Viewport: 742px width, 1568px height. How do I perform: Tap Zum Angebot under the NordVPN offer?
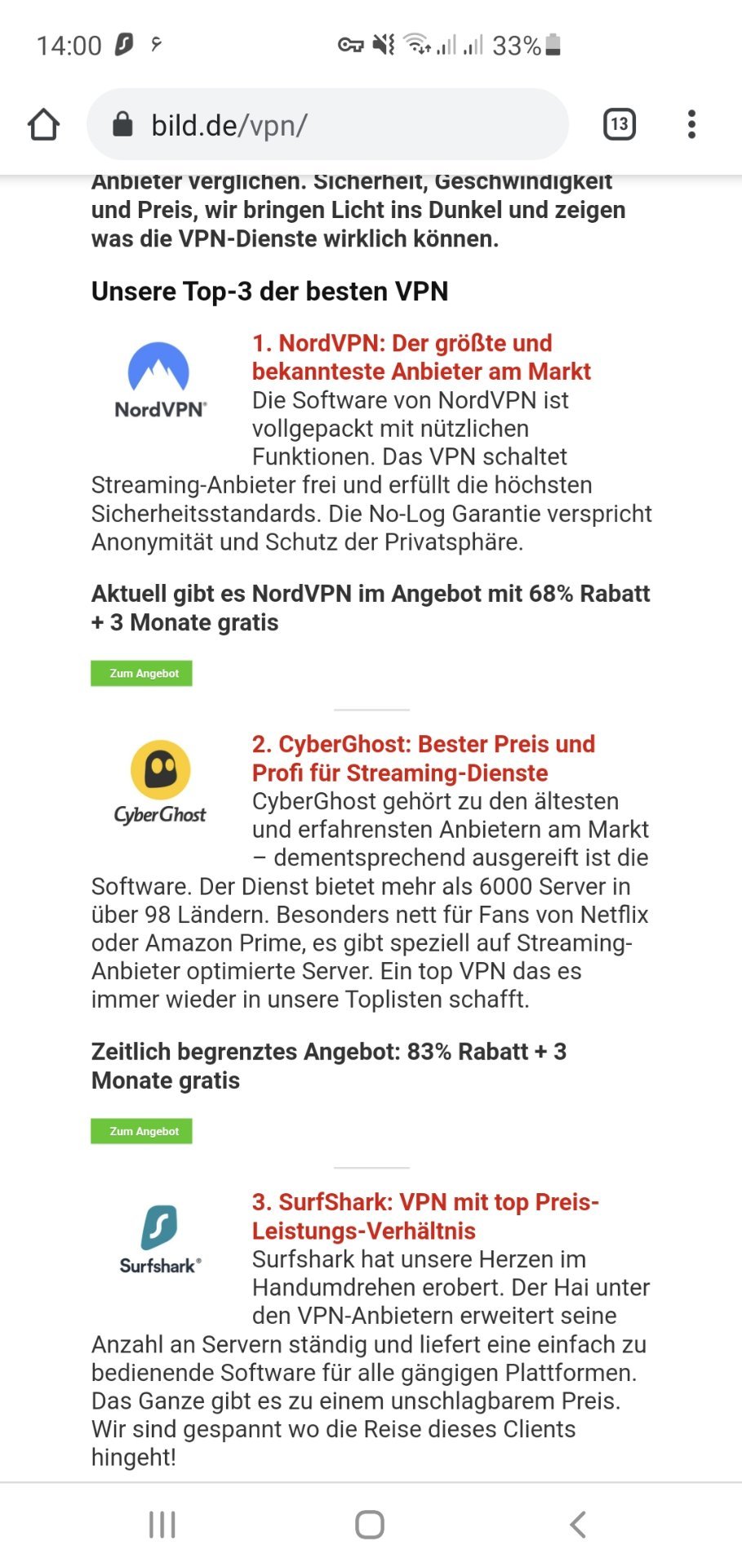click(x=142, y=674)
